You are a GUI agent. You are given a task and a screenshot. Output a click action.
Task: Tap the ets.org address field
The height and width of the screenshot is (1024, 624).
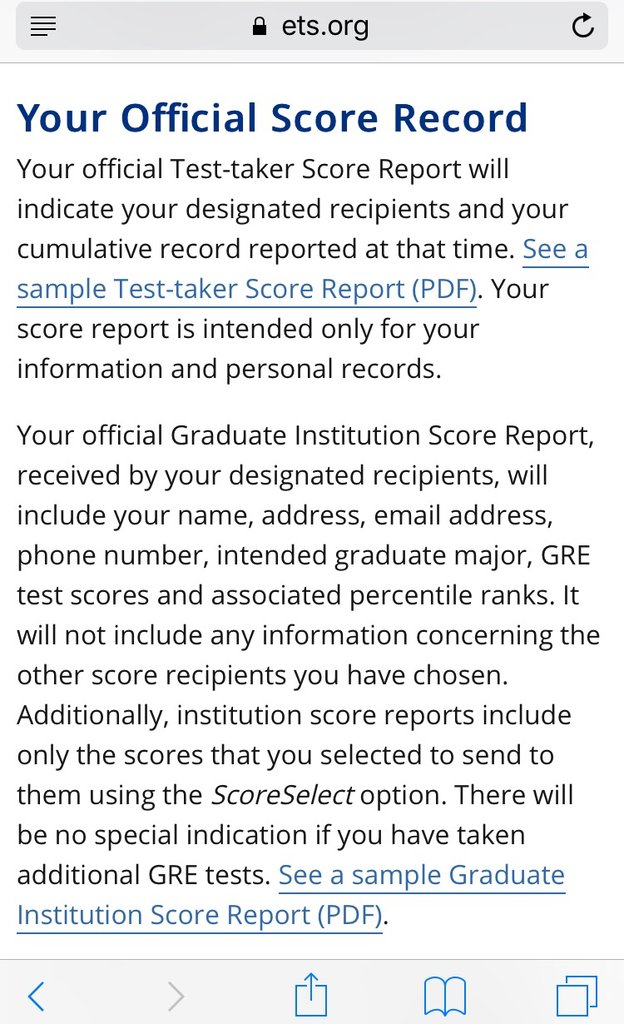(x=311, y=26)
